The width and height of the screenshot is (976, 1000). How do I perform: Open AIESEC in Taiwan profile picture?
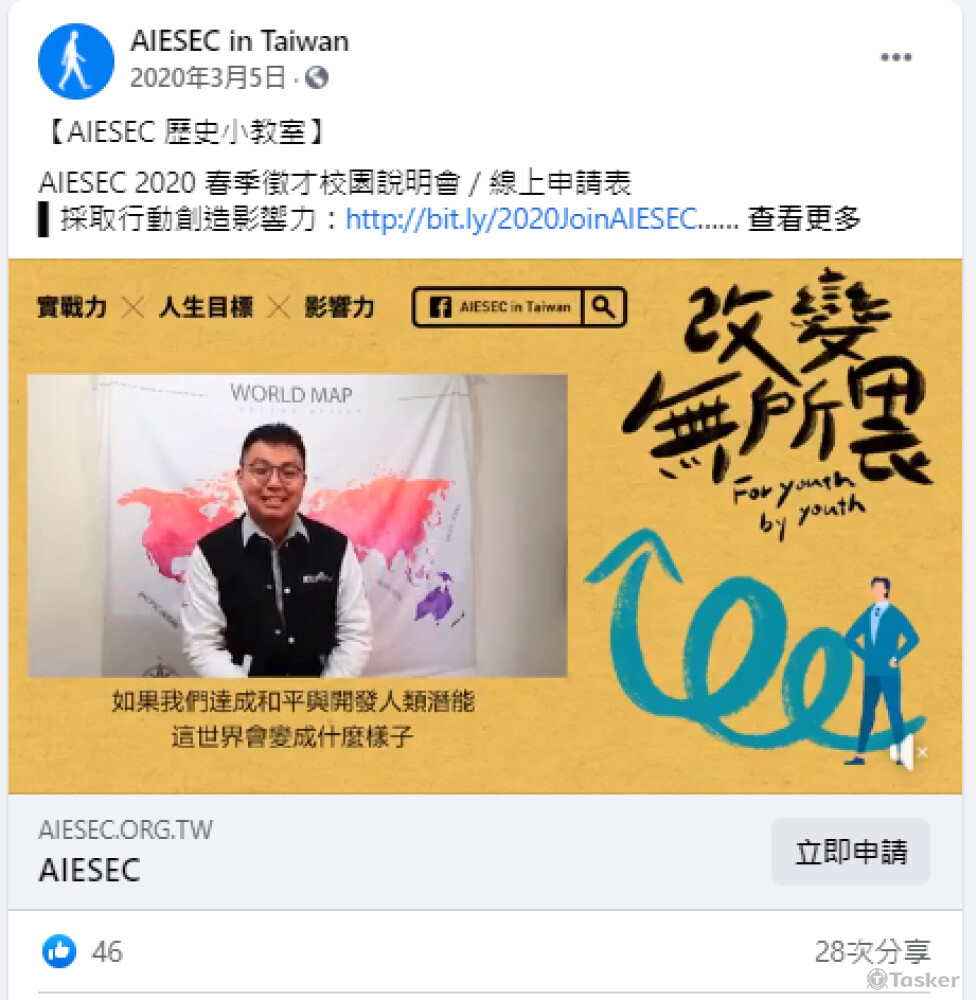click(x=76, y=61)
